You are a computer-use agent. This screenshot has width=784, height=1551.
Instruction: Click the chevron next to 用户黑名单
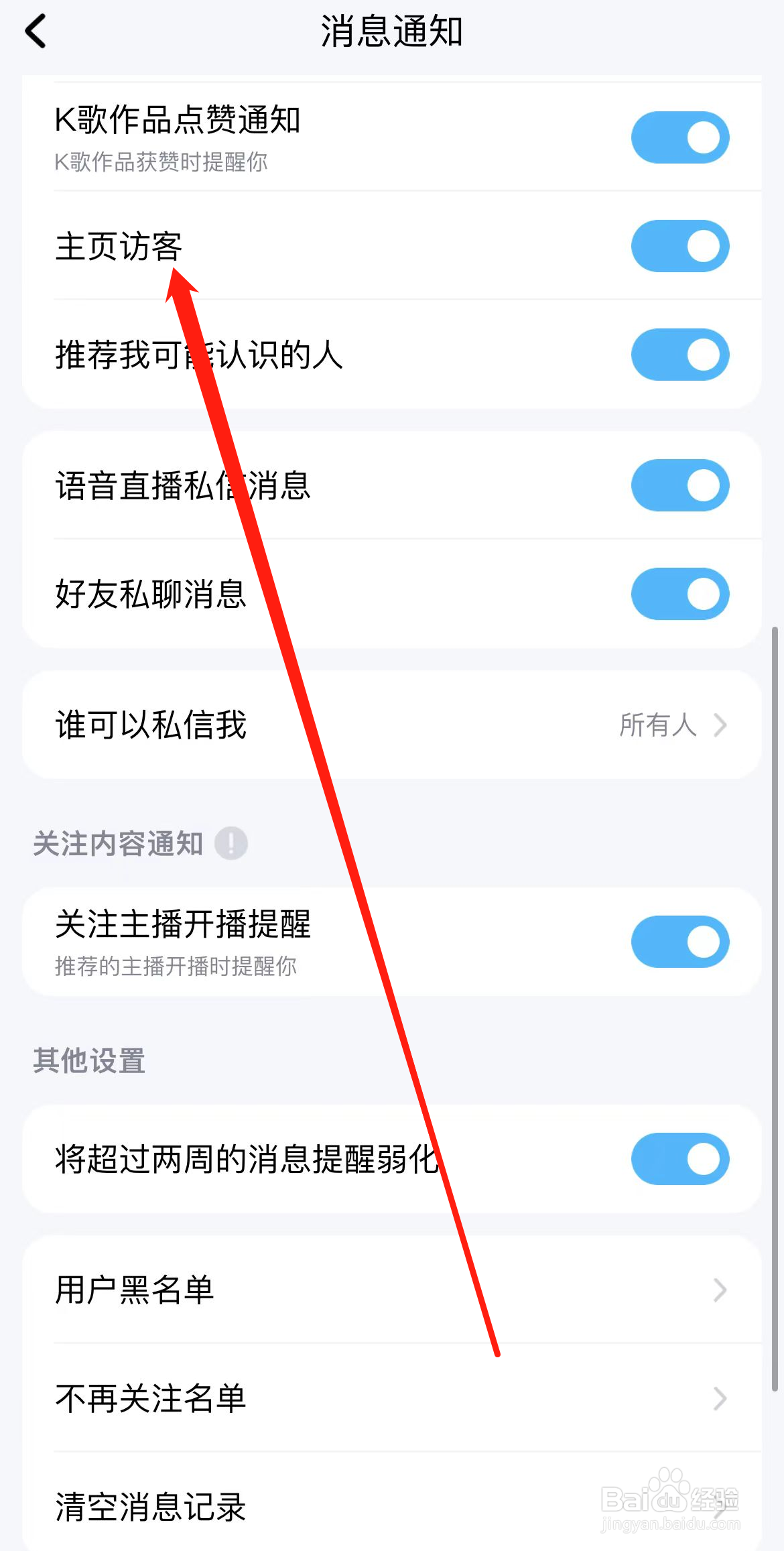(x=720, y=1290)
